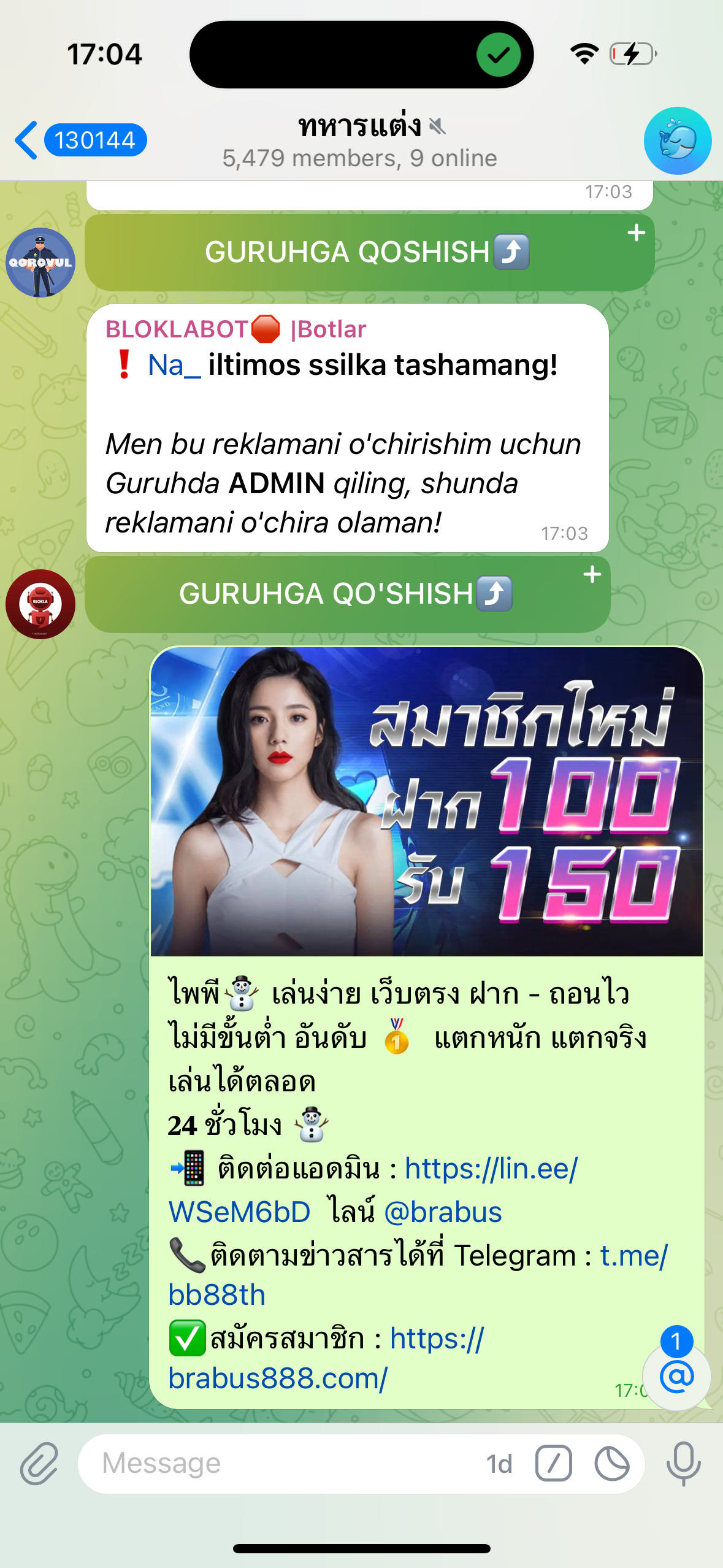The height and width of the screenshot is (1568, 723).
Task: Open the QOROVUL bot avatar
Action: [x=40, y=263]
